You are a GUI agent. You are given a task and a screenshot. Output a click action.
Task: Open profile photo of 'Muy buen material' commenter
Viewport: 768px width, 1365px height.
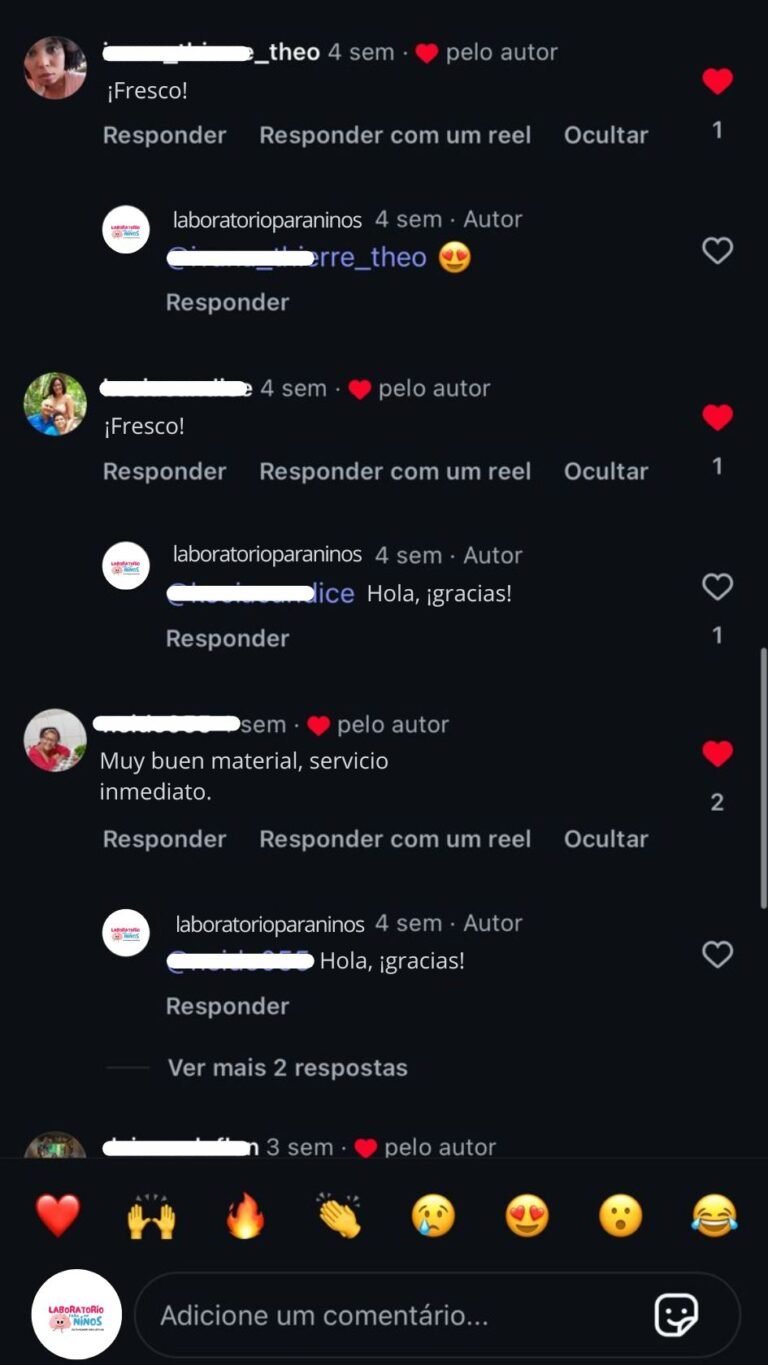click(55, 741)
